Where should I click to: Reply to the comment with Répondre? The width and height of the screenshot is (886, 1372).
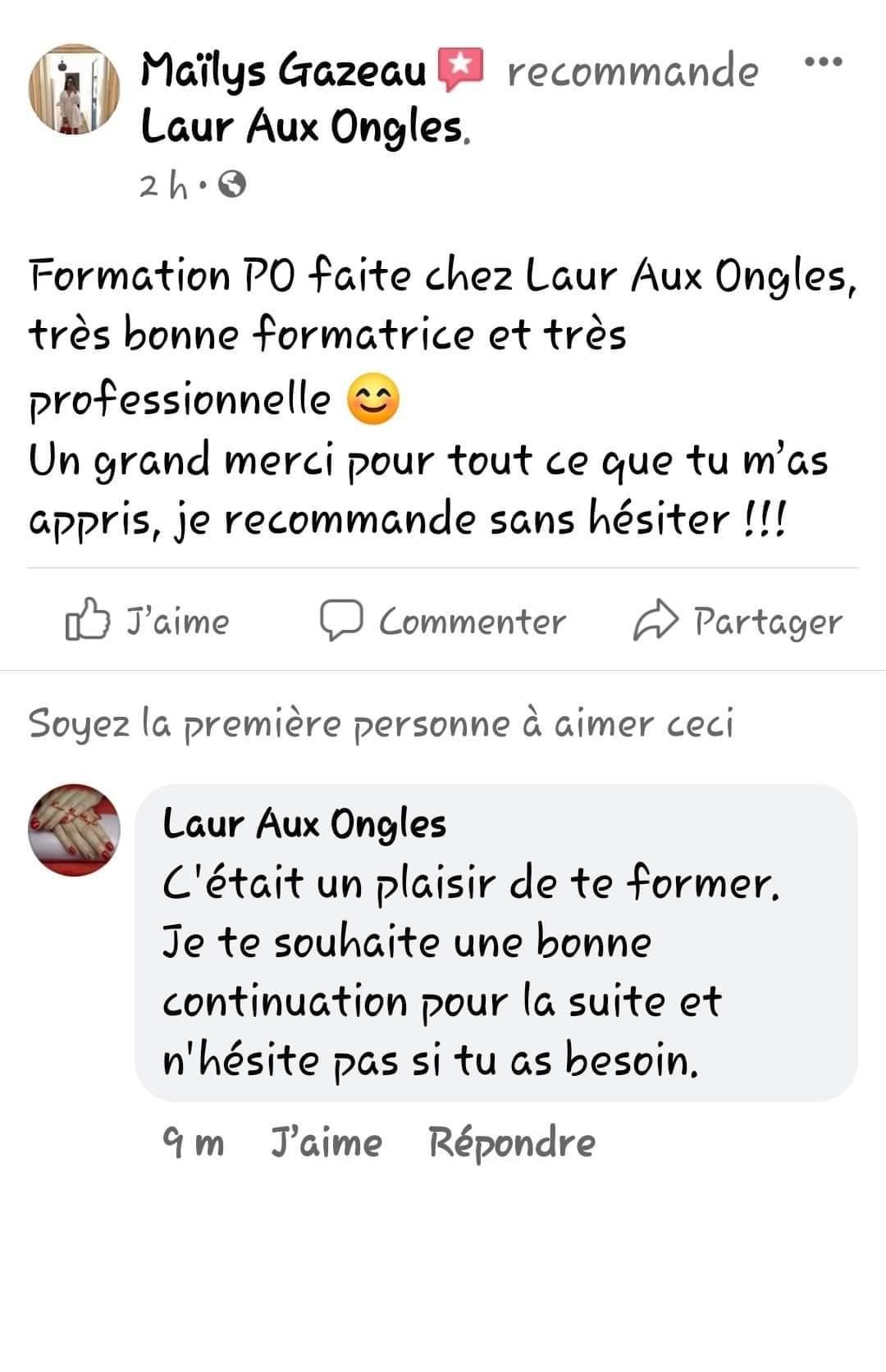click(x=512, y=1142)
